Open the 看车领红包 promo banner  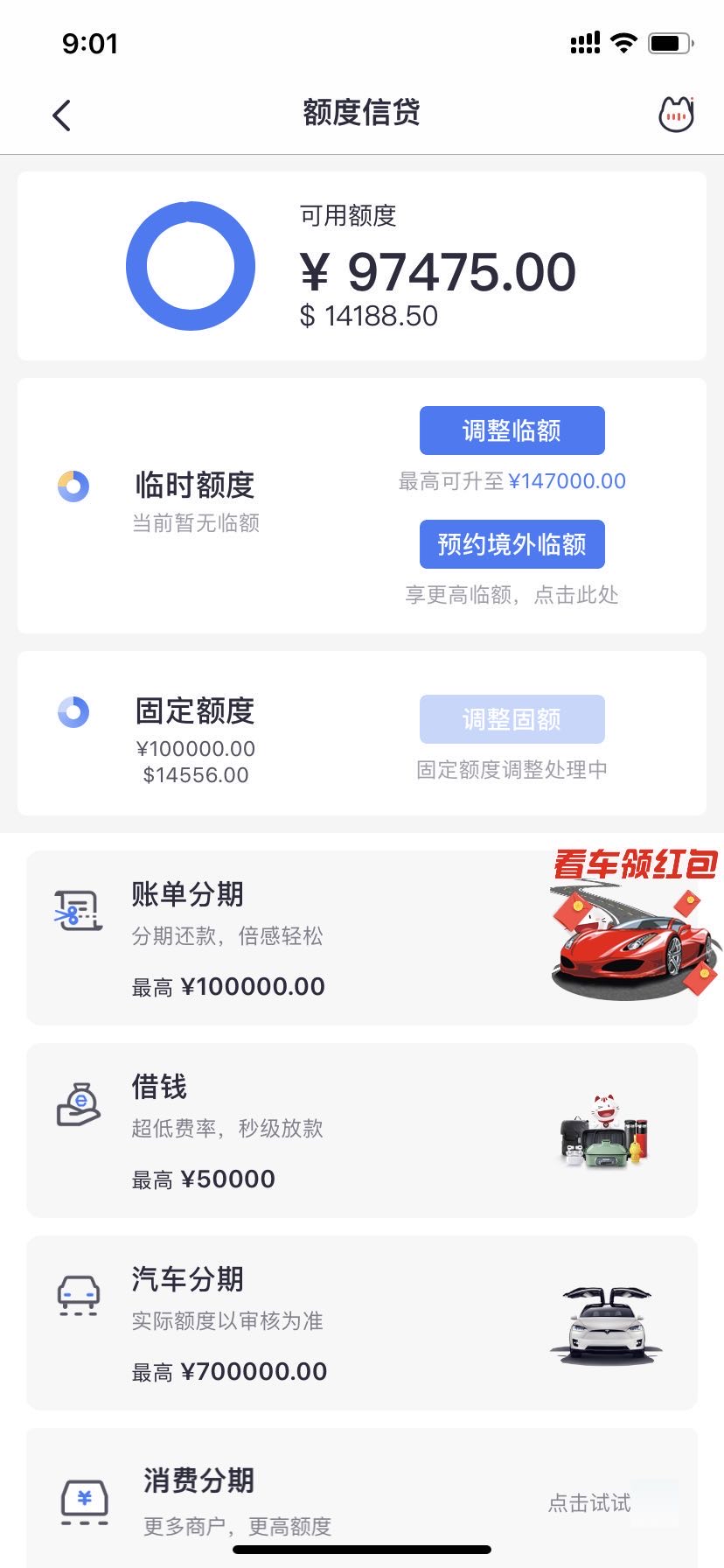[x=636, y=924]
